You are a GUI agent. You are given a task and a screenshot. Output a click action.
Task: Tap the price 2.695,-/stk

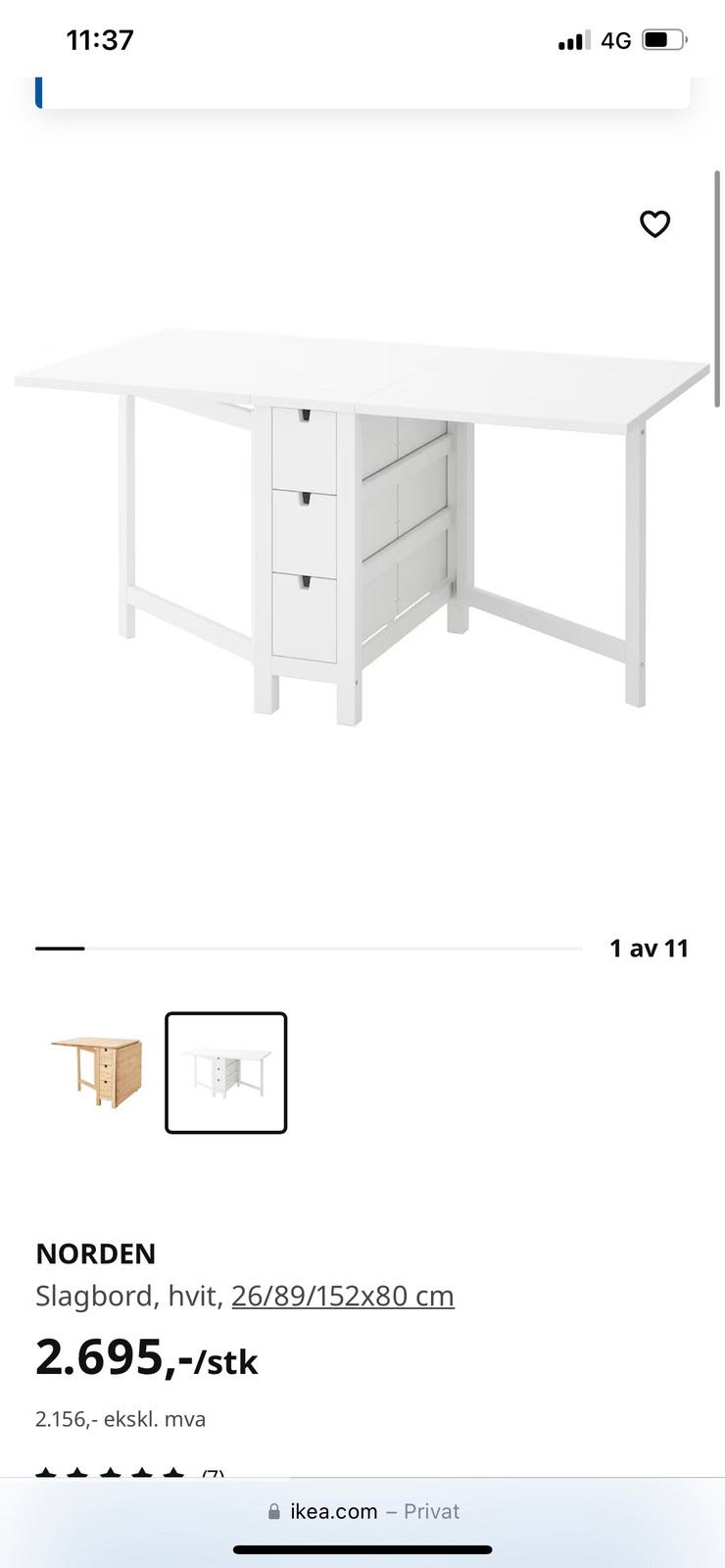point(145,1360)
